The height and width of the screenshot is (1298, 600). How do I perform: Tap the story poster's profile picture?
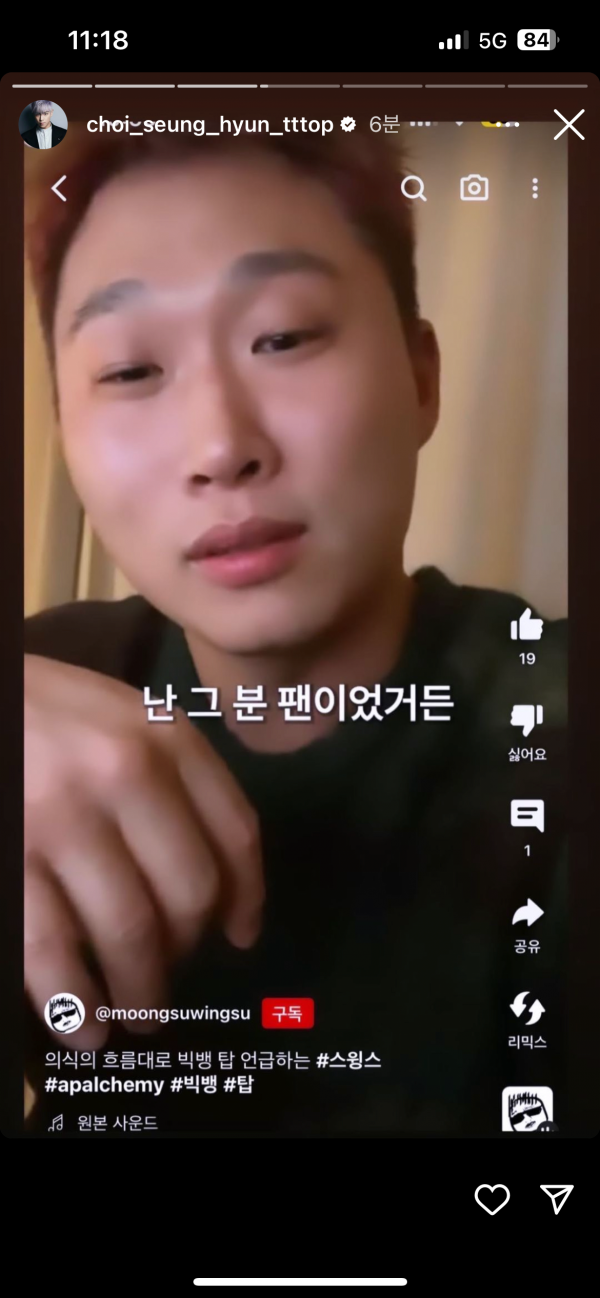44,125
